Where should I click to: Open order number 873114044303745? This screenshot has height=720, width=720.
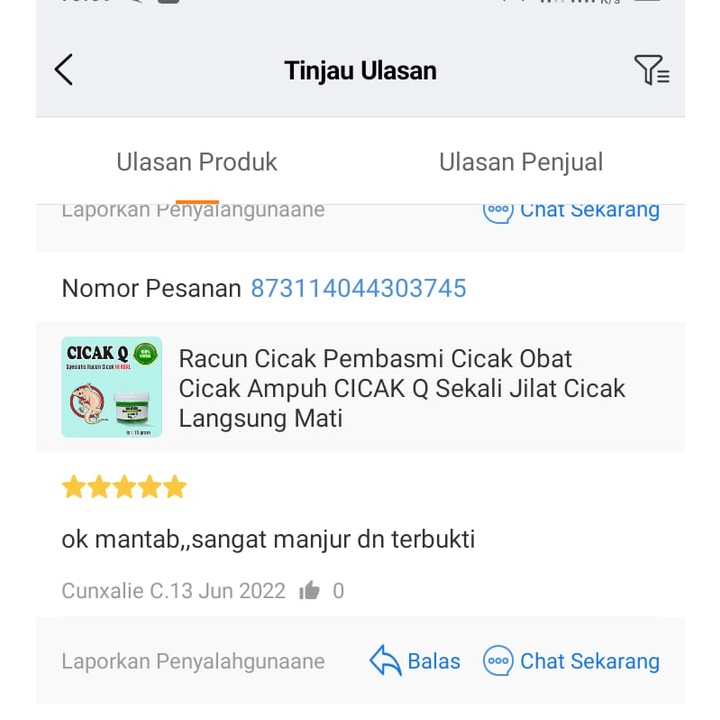(x=358, y=288)
